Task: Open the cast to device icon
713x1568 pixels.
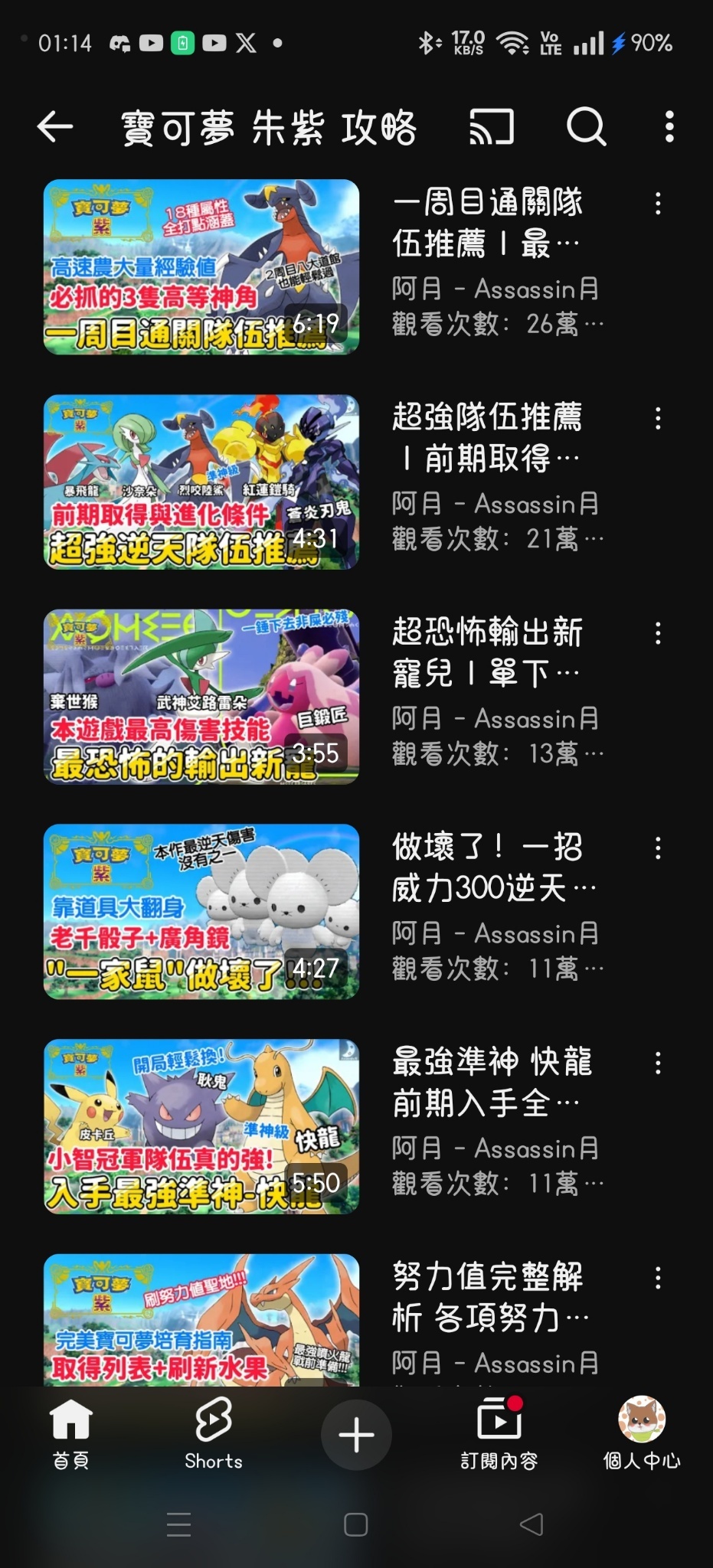Action: 491,126
